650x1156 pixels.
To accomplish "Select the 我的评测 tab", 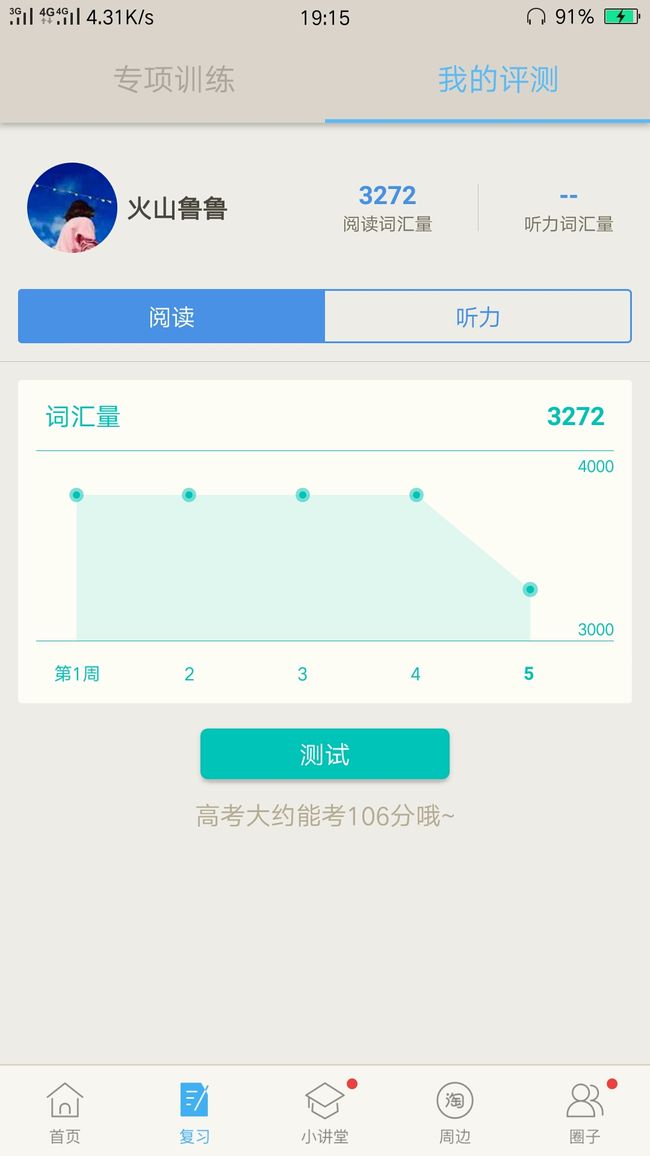I will 497,80.
